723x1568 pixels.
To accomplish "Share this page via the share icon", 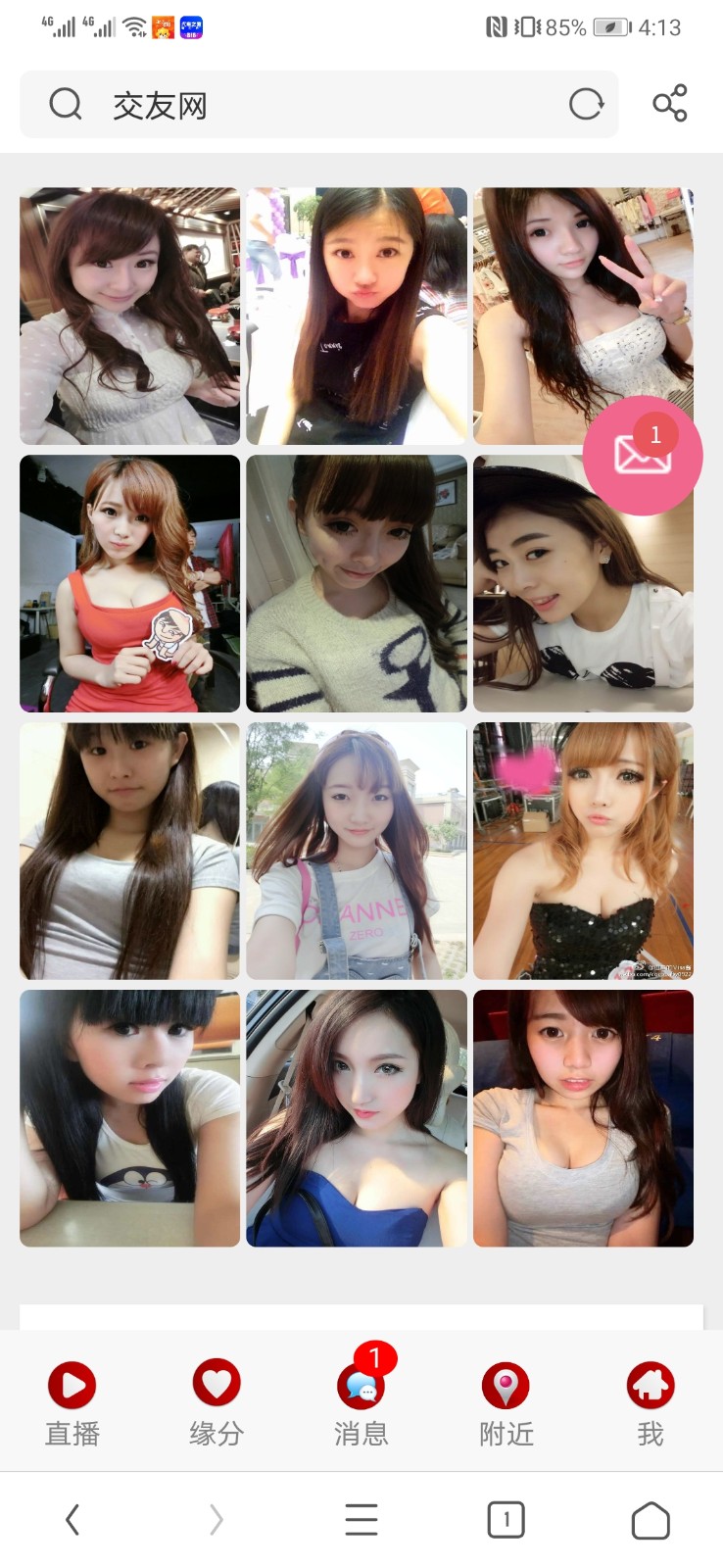I will tap(670, 103).
